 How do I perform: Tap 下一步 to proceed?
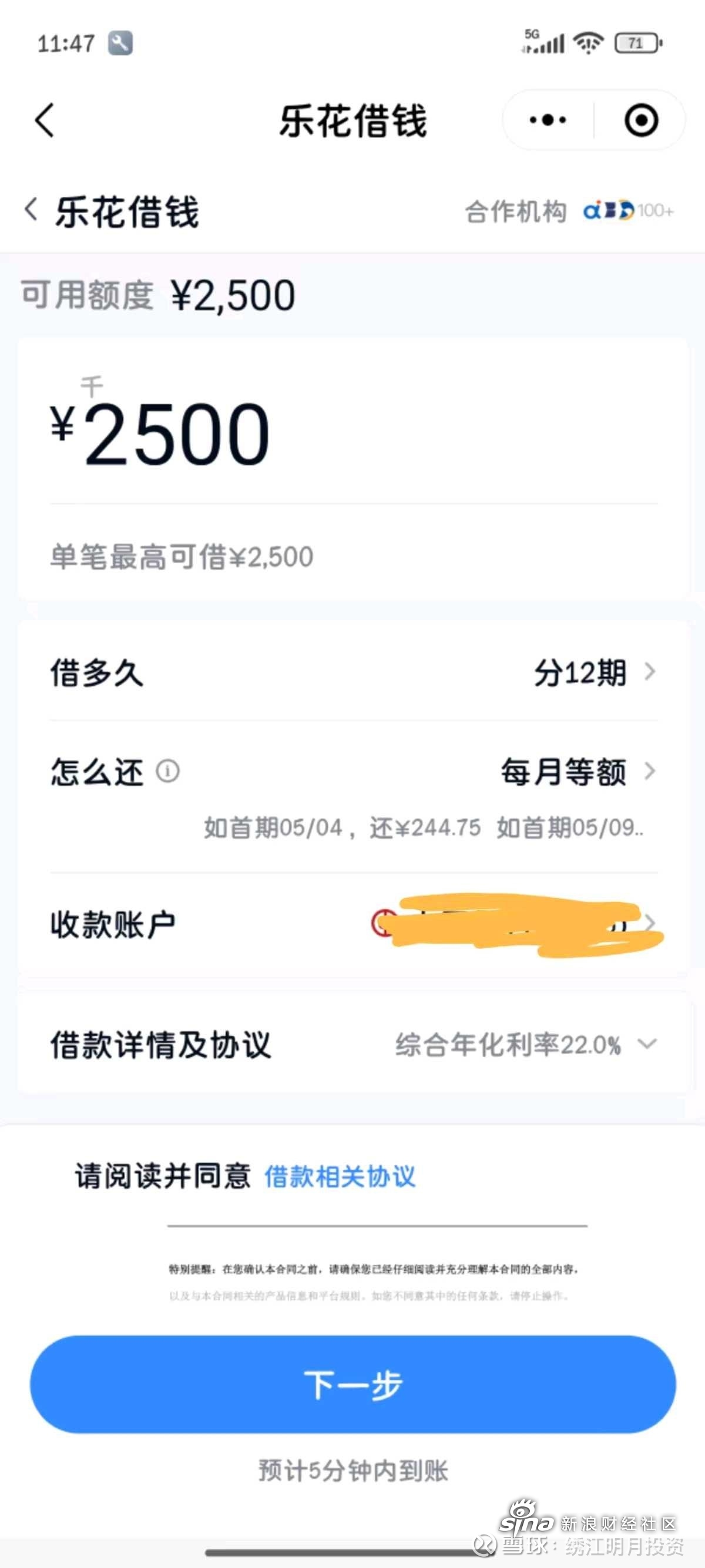point(353,1385)
